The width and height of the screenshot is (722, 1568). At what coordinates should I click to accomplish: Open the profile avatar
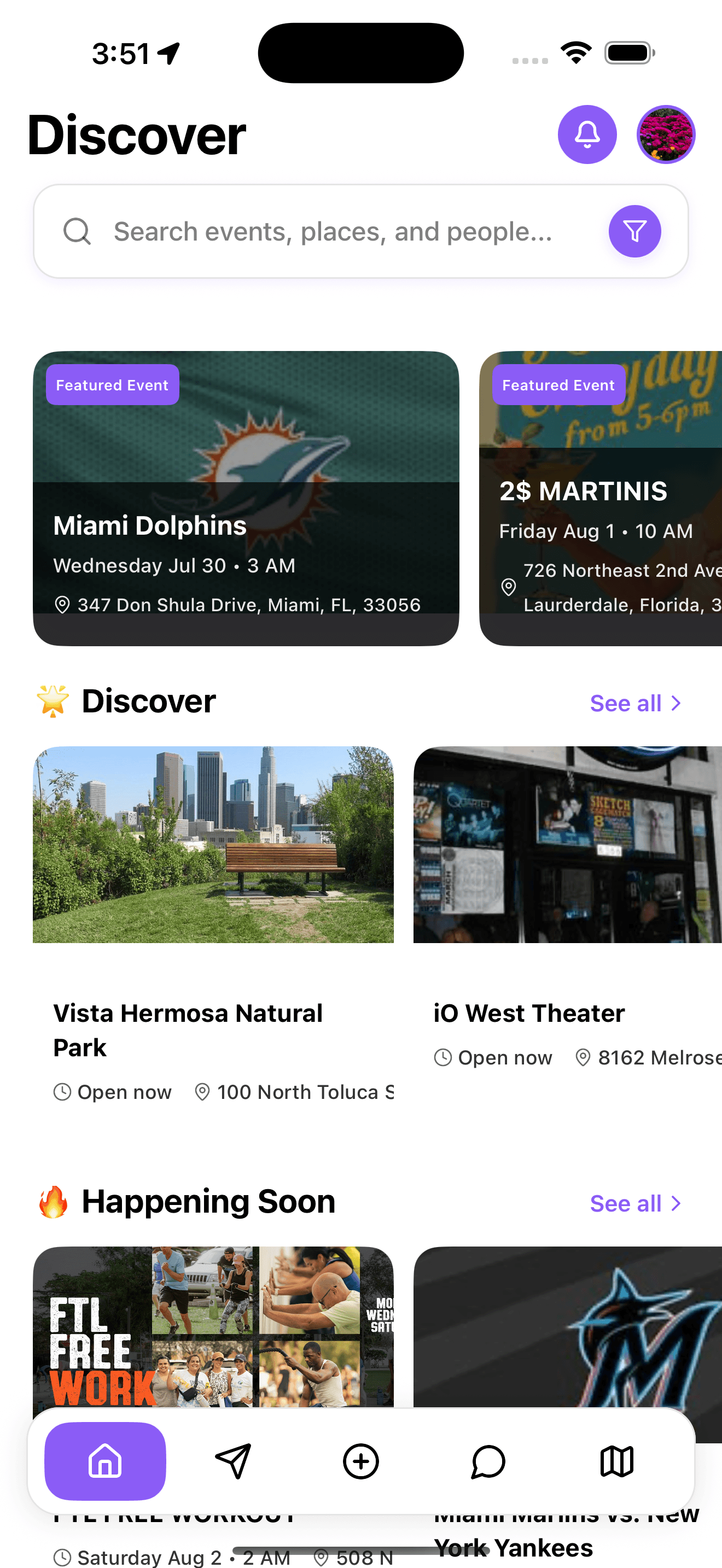click(665, 134)
